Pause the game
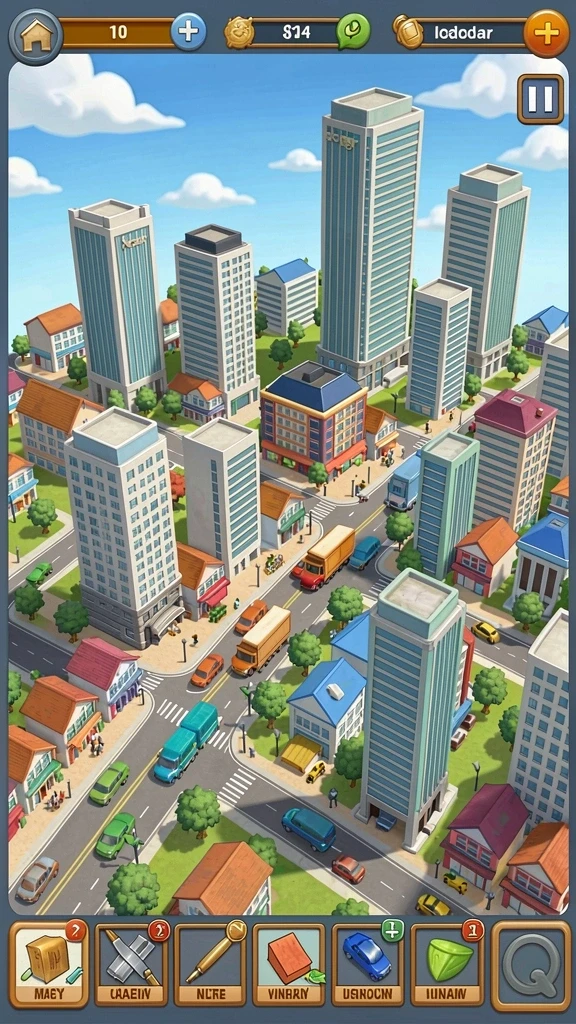The image size is (576, 1024). pos(541,99)
